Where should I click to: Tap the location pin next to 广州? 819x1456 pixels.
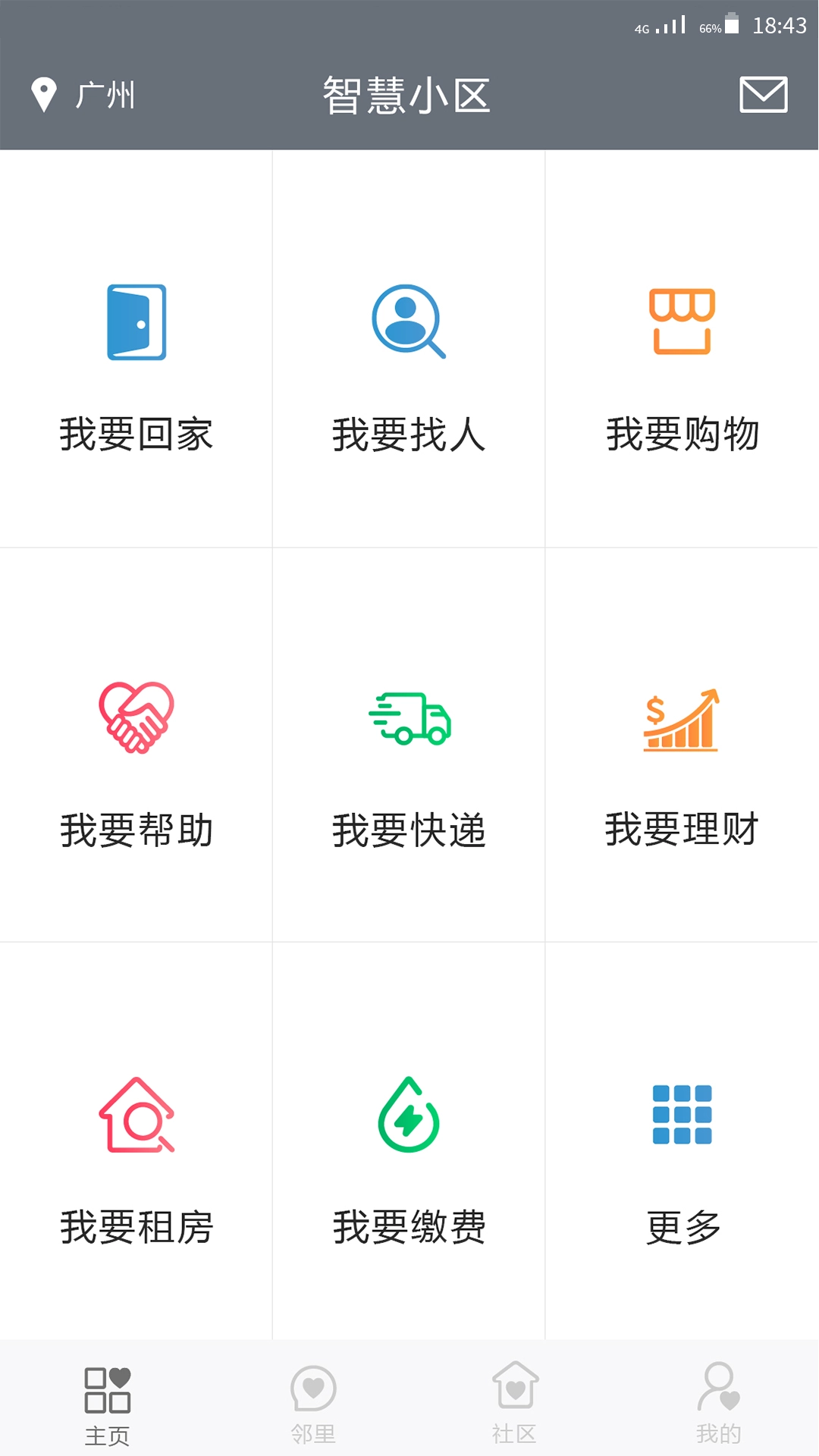(43, 94)
